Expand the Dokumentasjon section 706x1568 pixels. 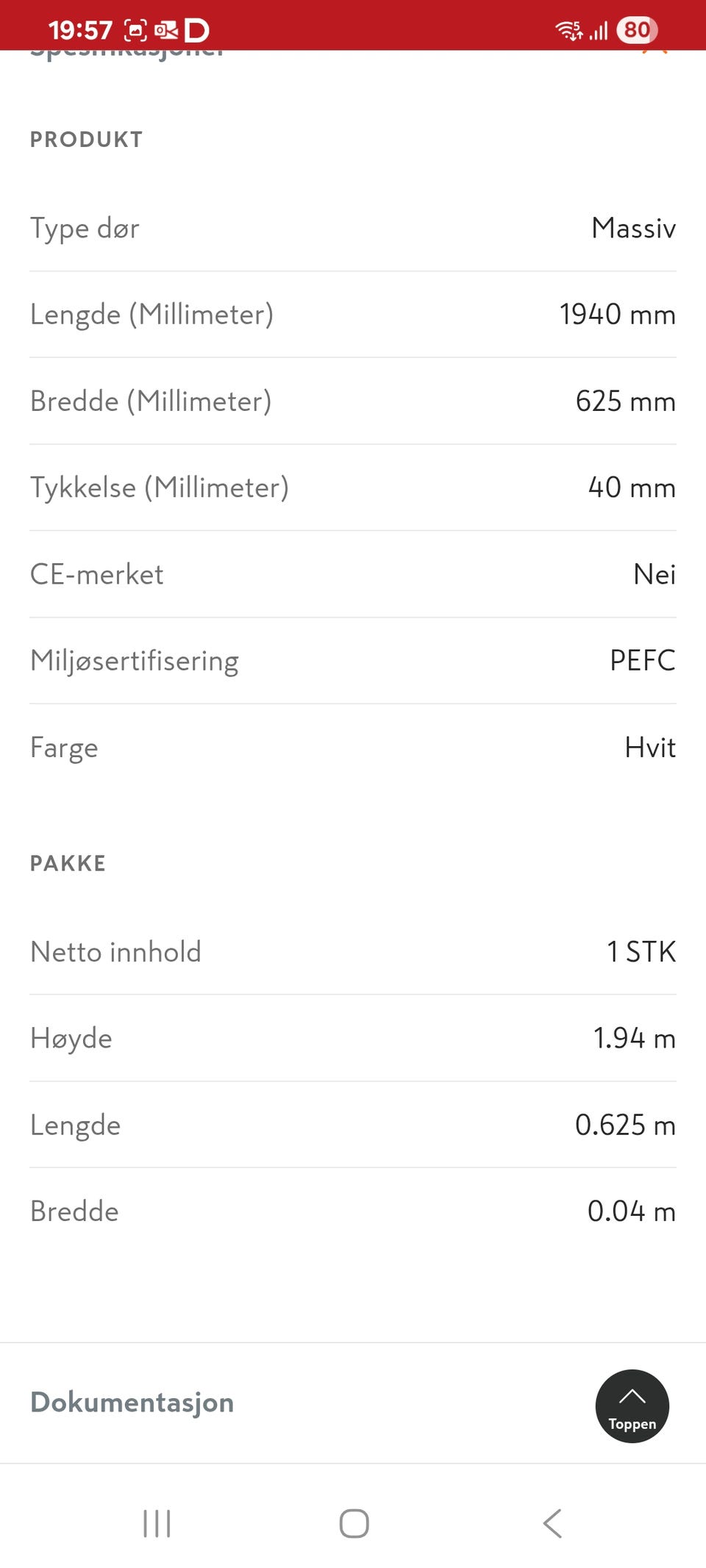132,1402
